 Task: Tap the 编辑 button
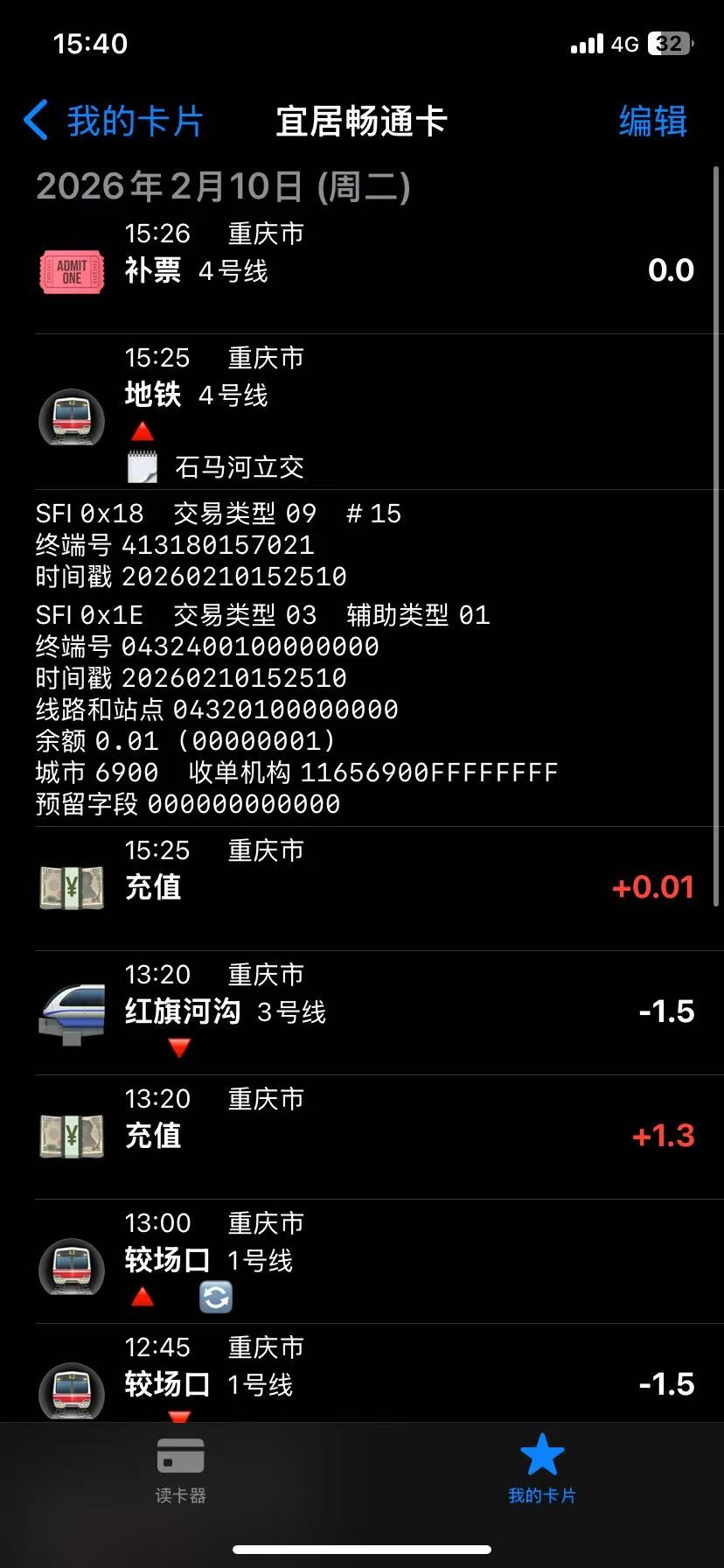tap(652, 122)
